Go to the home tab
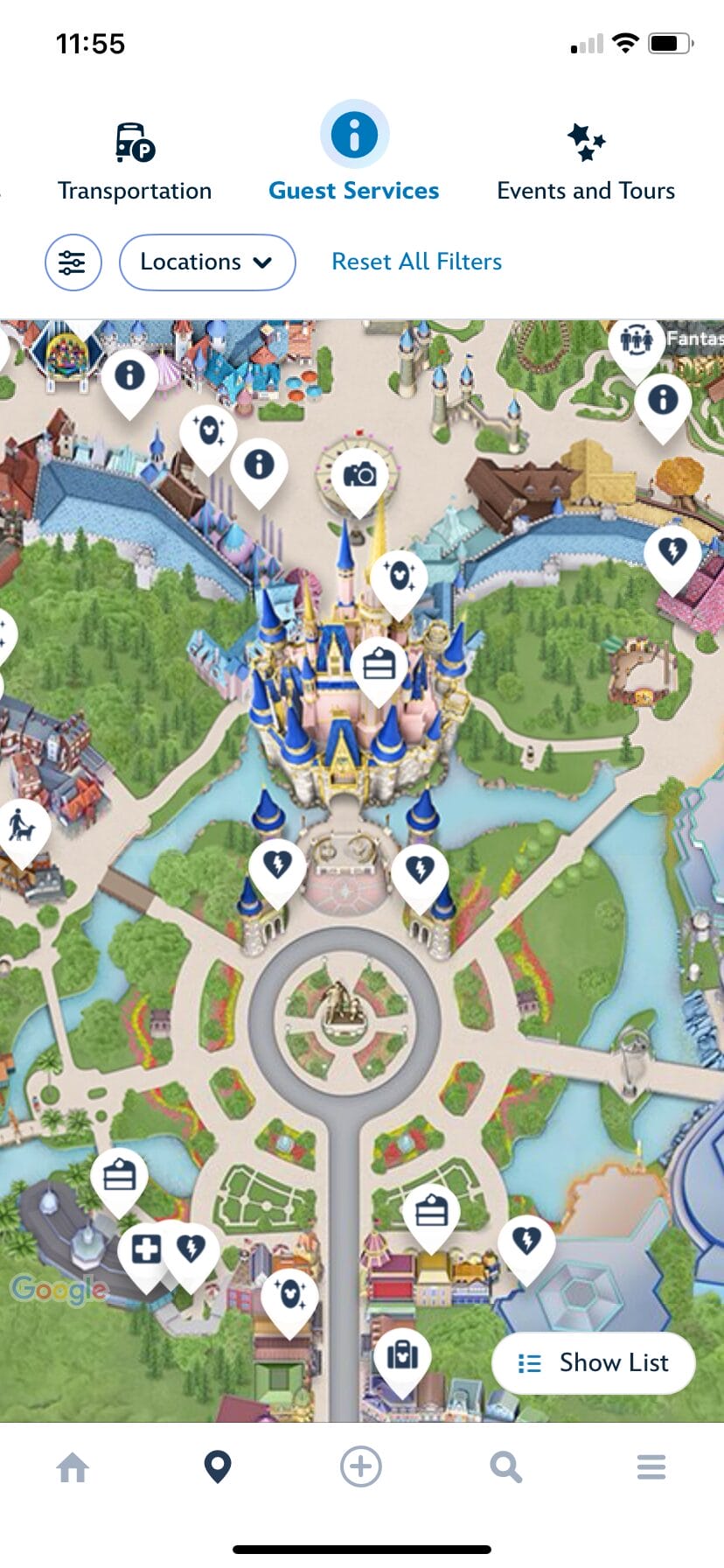Screen dimensions: 724x1568 coord(73,1467)
